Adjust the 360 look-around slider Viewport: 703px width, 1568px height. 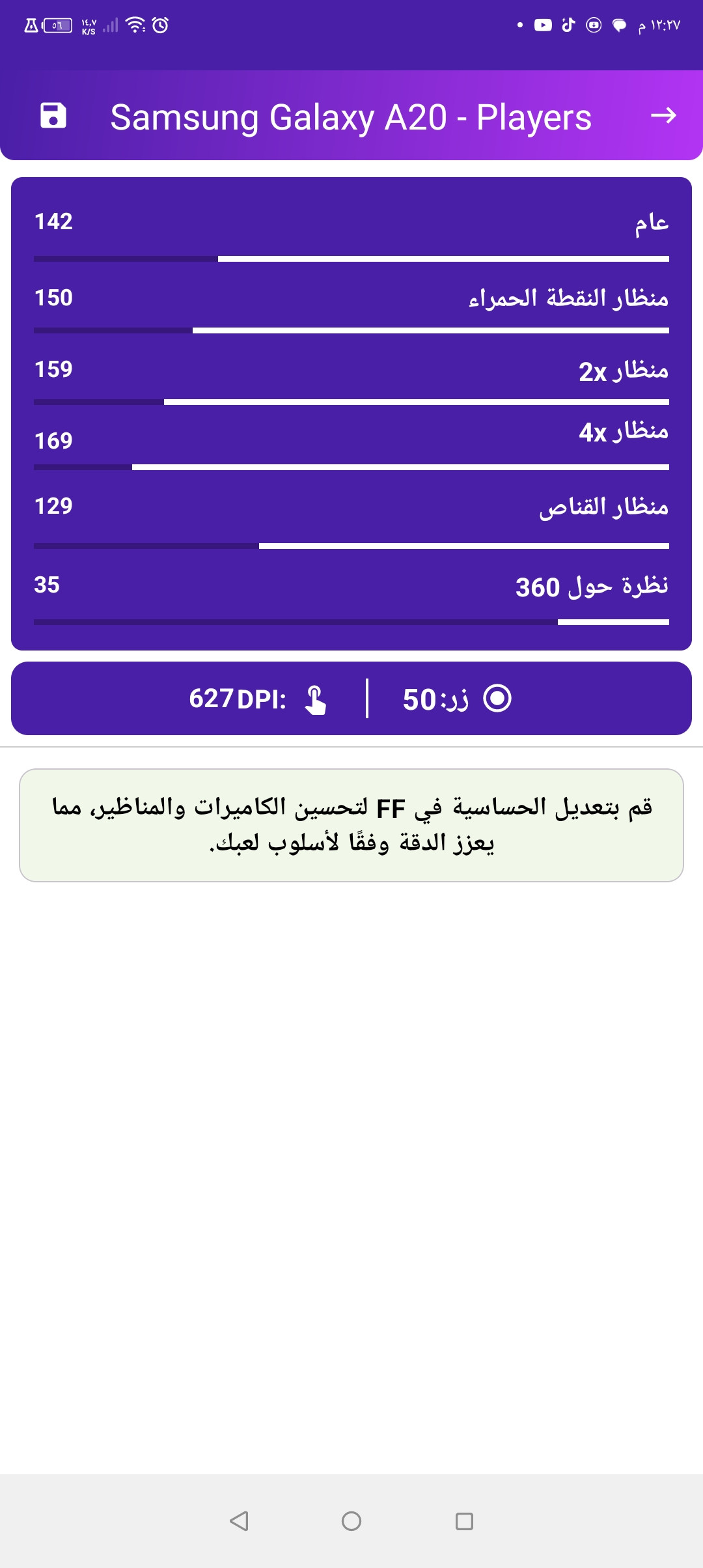click(x=351, y=623)
